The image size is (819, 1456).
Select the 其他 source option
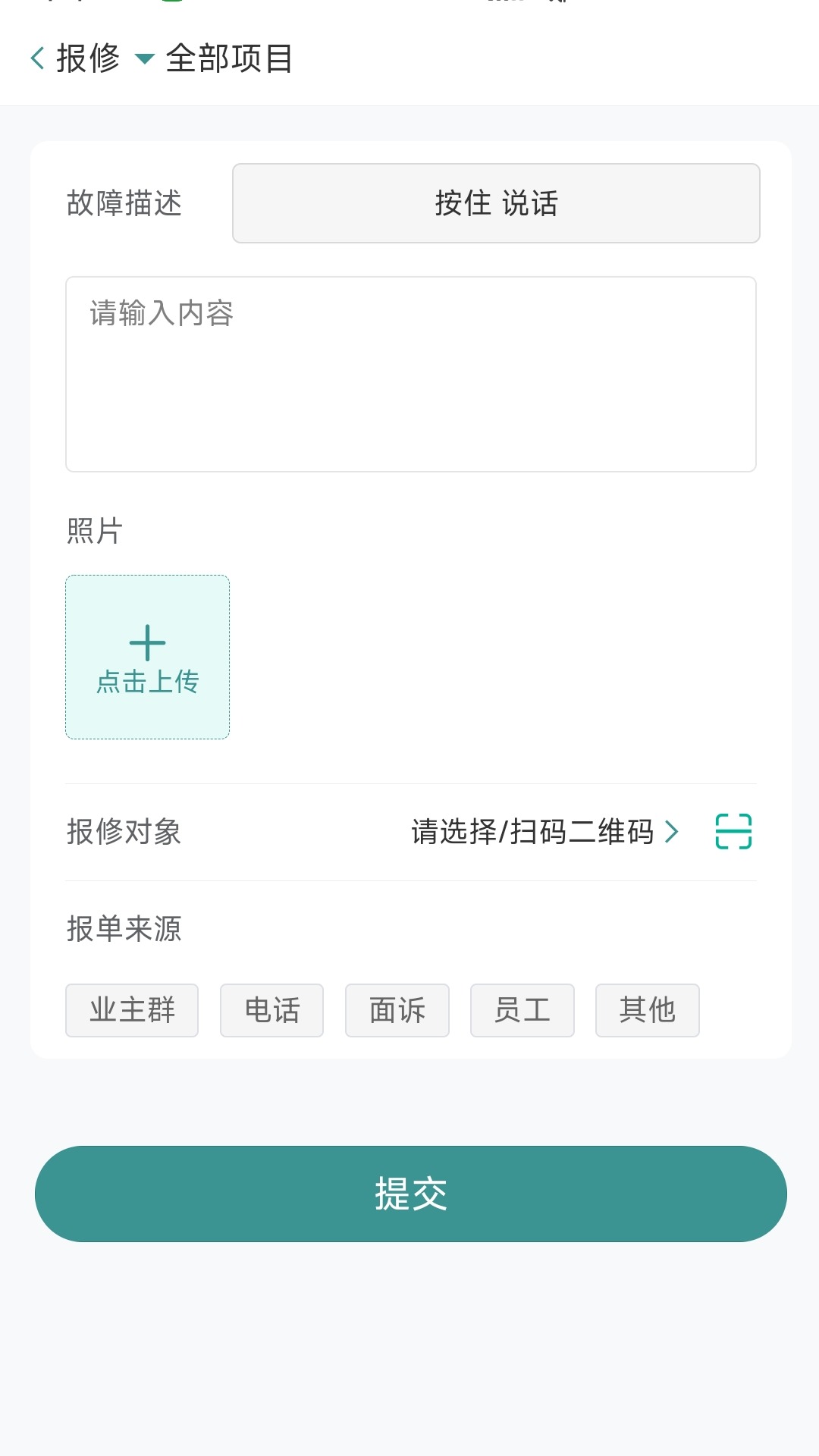point(647,1010)
